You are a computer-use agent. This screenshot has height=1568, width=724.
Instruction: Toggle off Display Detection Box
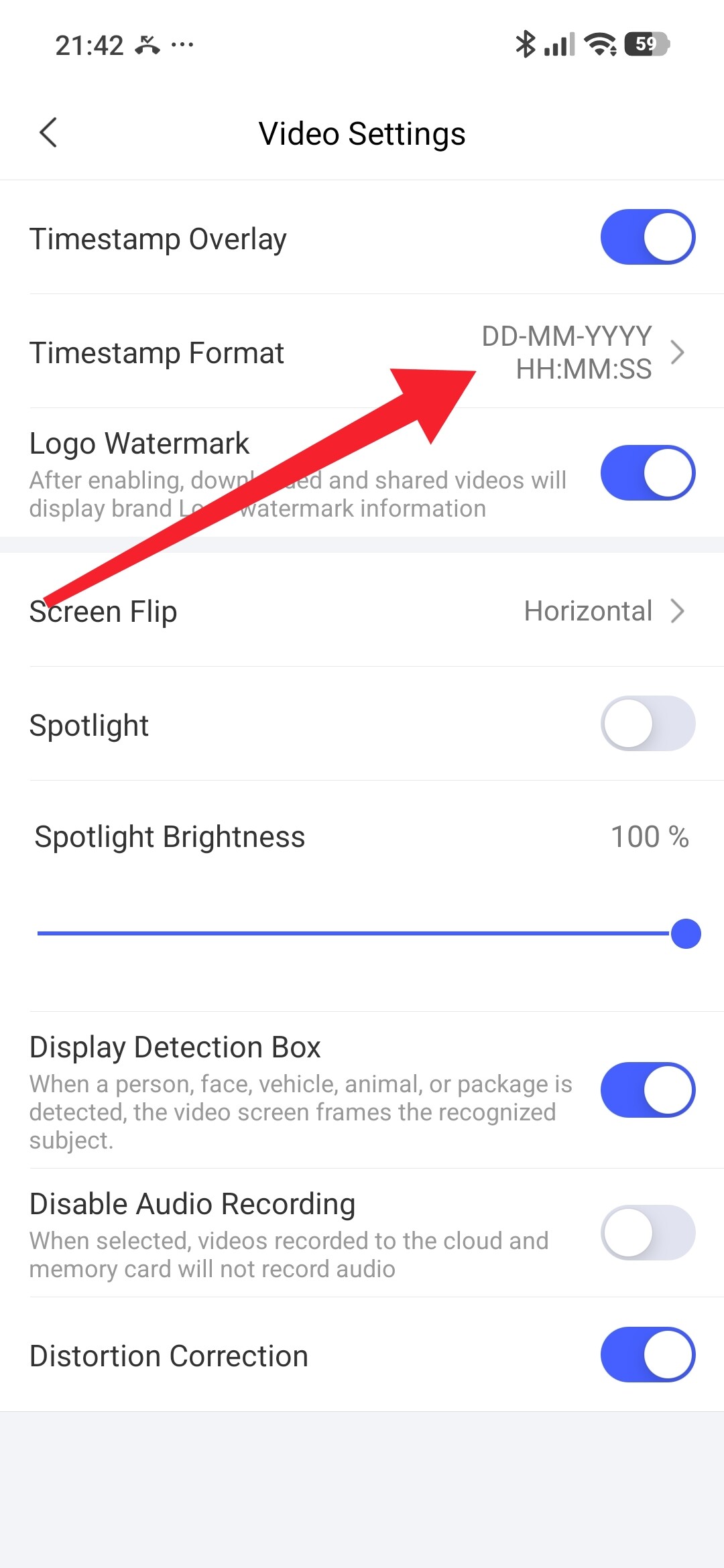[x=648, y=1090]
